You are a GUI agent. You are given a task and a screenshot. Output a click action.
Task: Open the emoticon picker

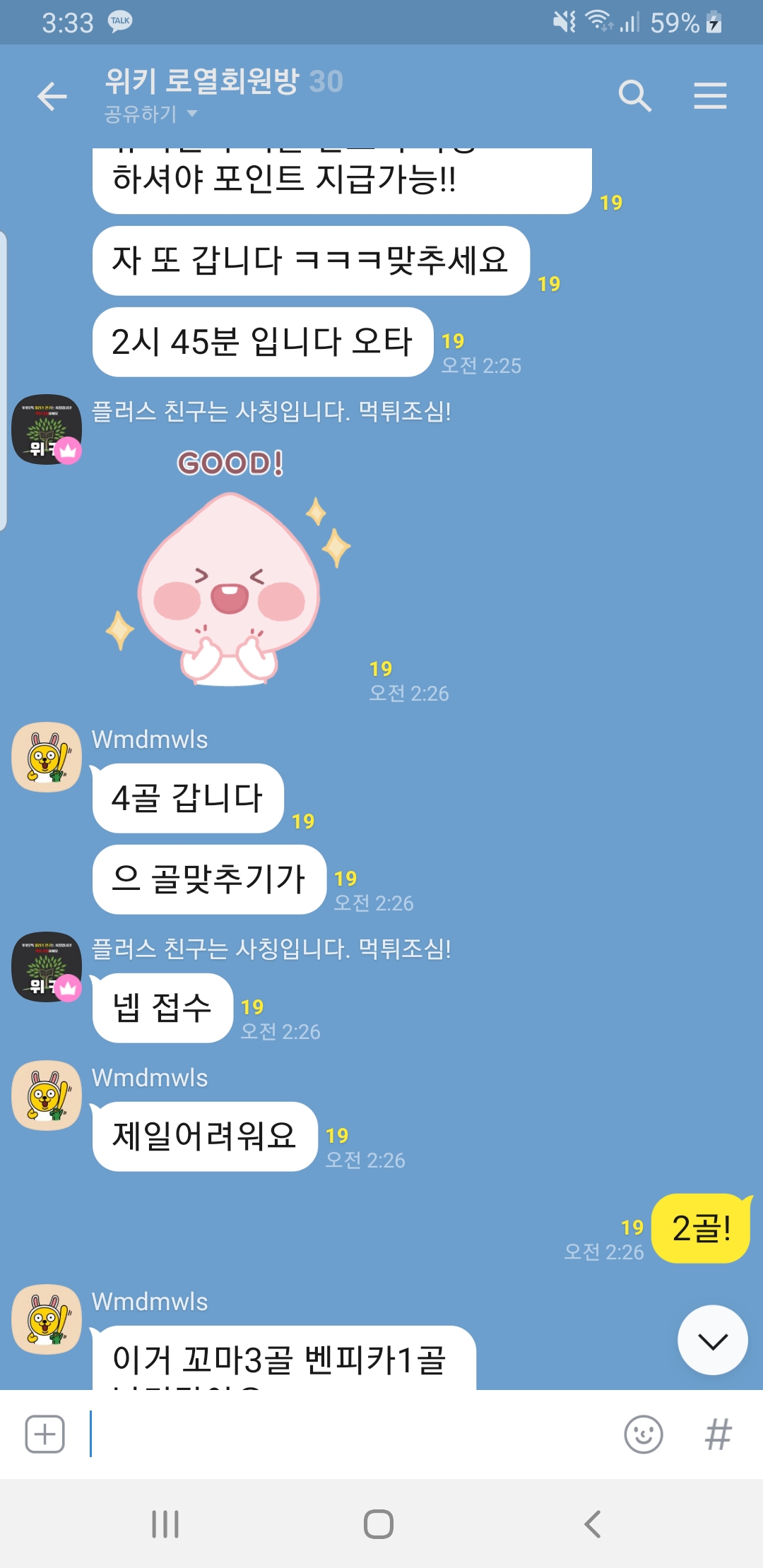(x=643, y=1435)
